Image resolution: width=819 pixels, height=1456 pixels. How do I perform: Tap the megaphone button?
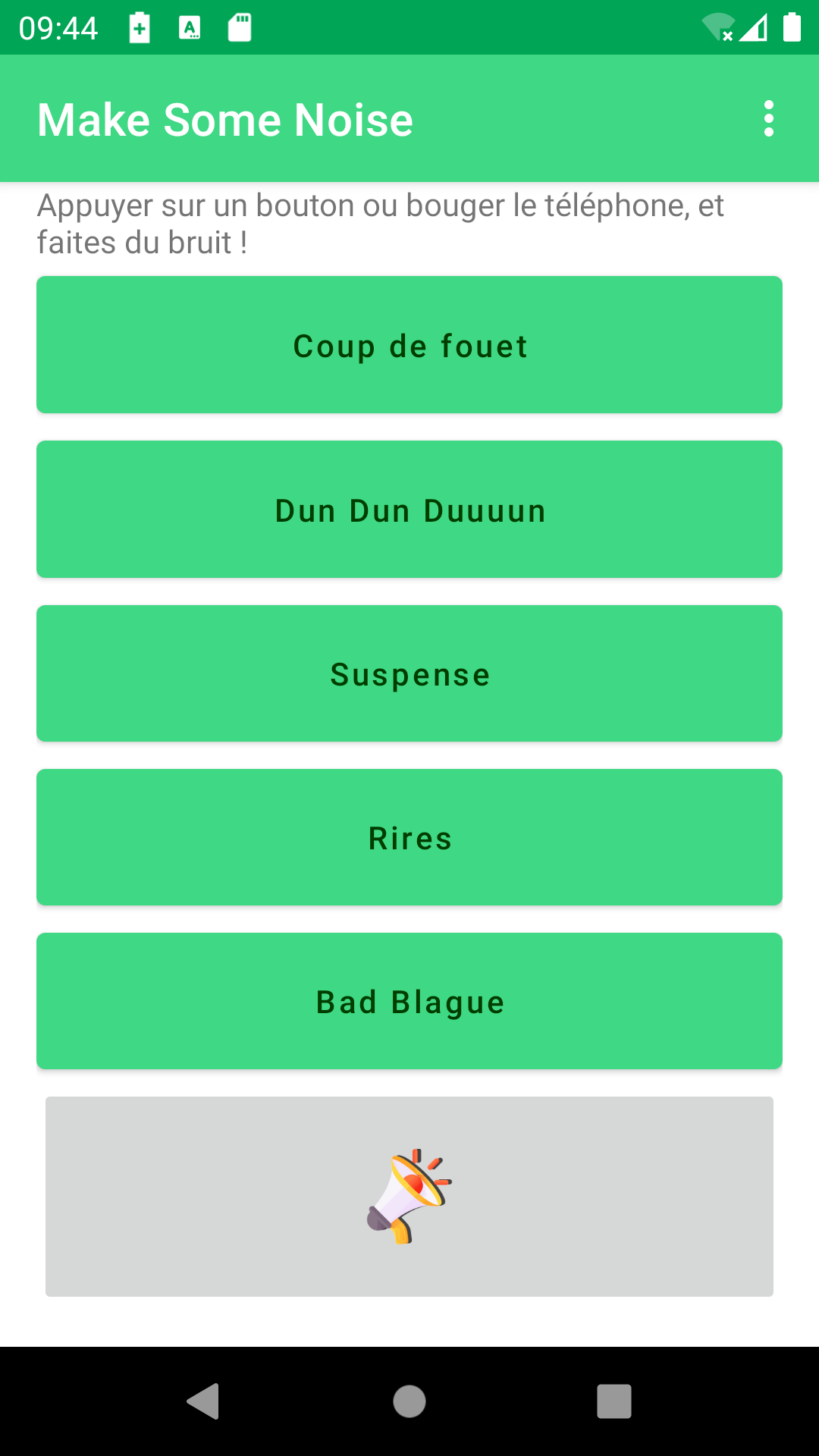point(409,1196)
